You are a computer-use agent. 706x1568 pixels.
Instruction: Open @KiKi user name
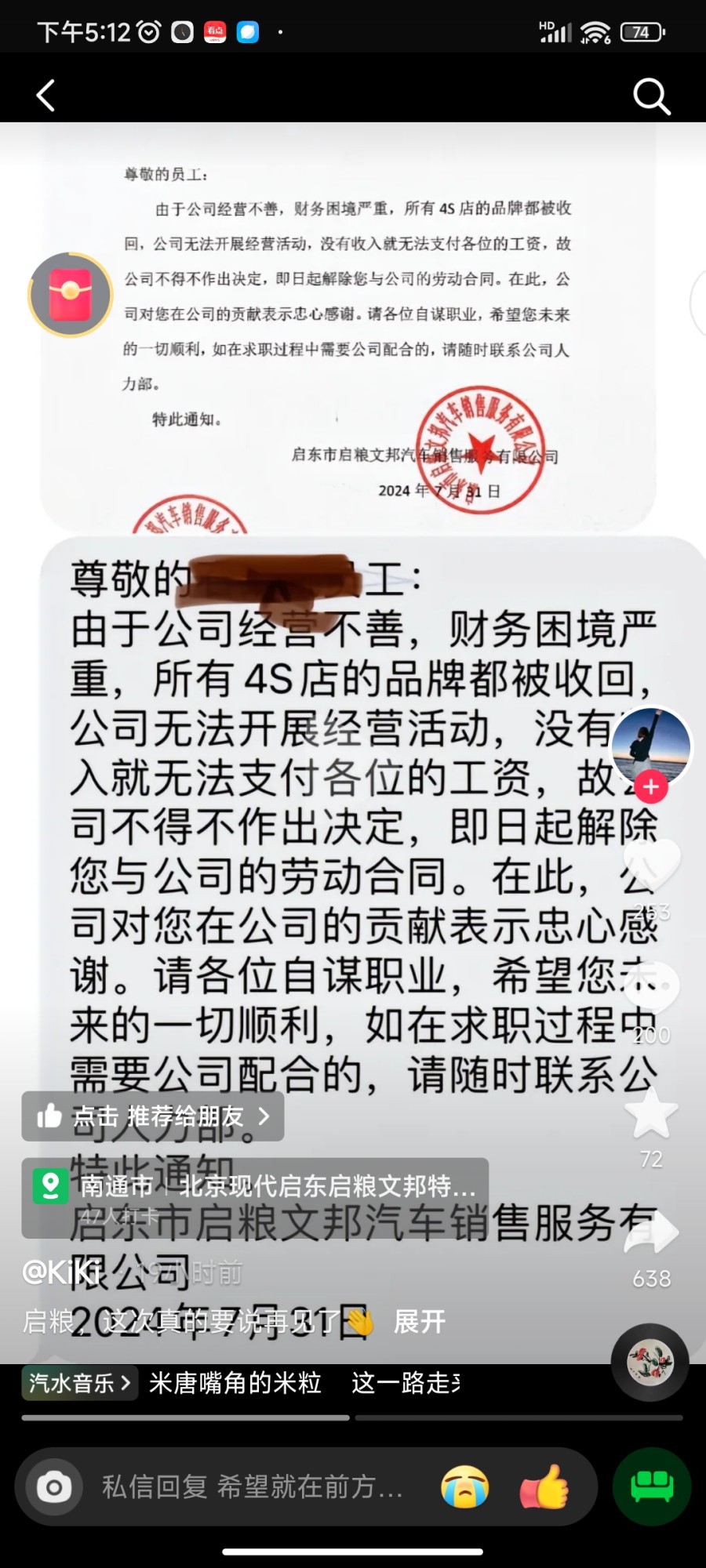[x=63, y=1272]
